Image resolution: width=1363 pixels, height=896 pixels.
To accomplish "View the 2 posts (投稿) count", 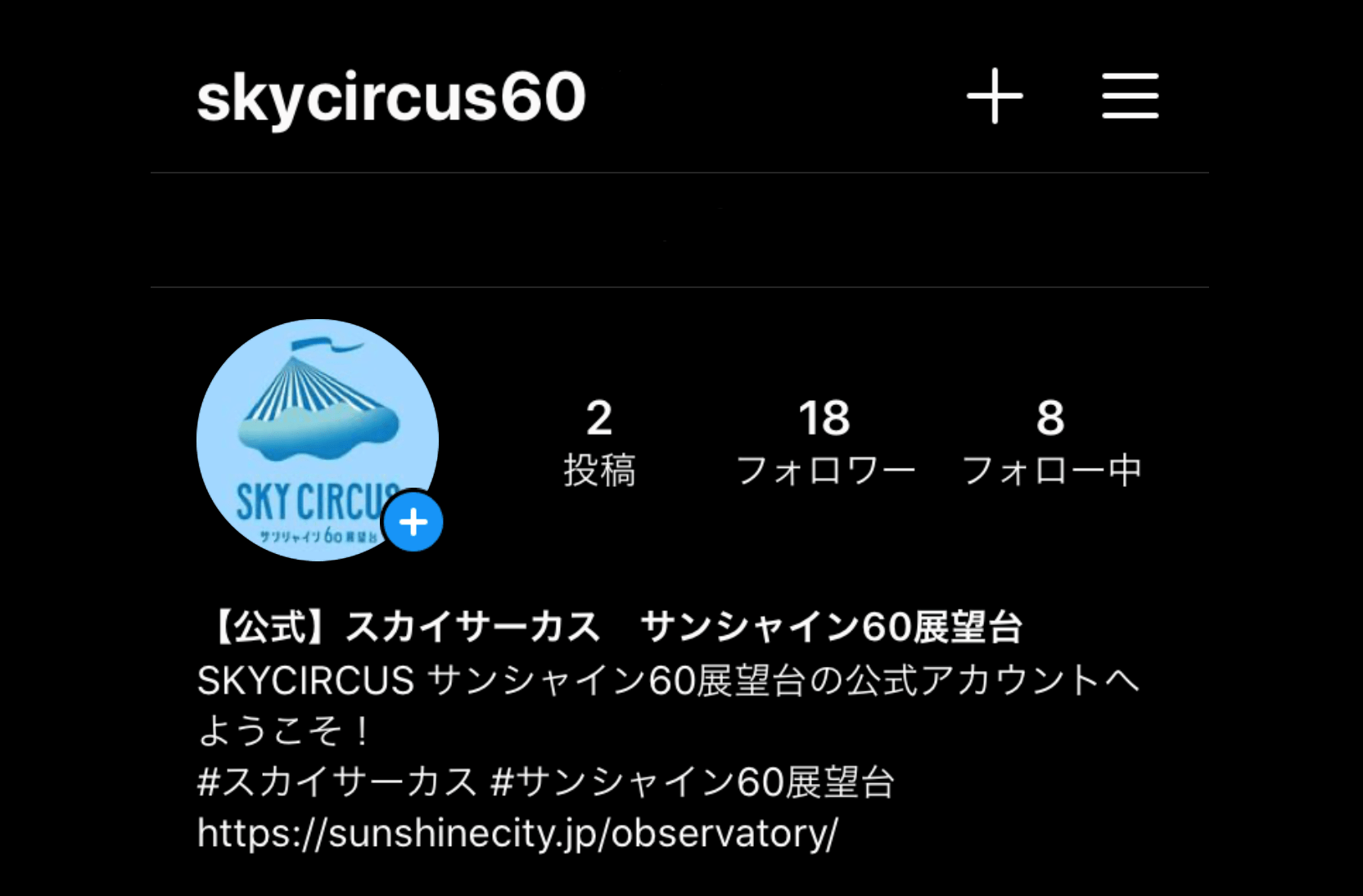I will click(599, 442).
